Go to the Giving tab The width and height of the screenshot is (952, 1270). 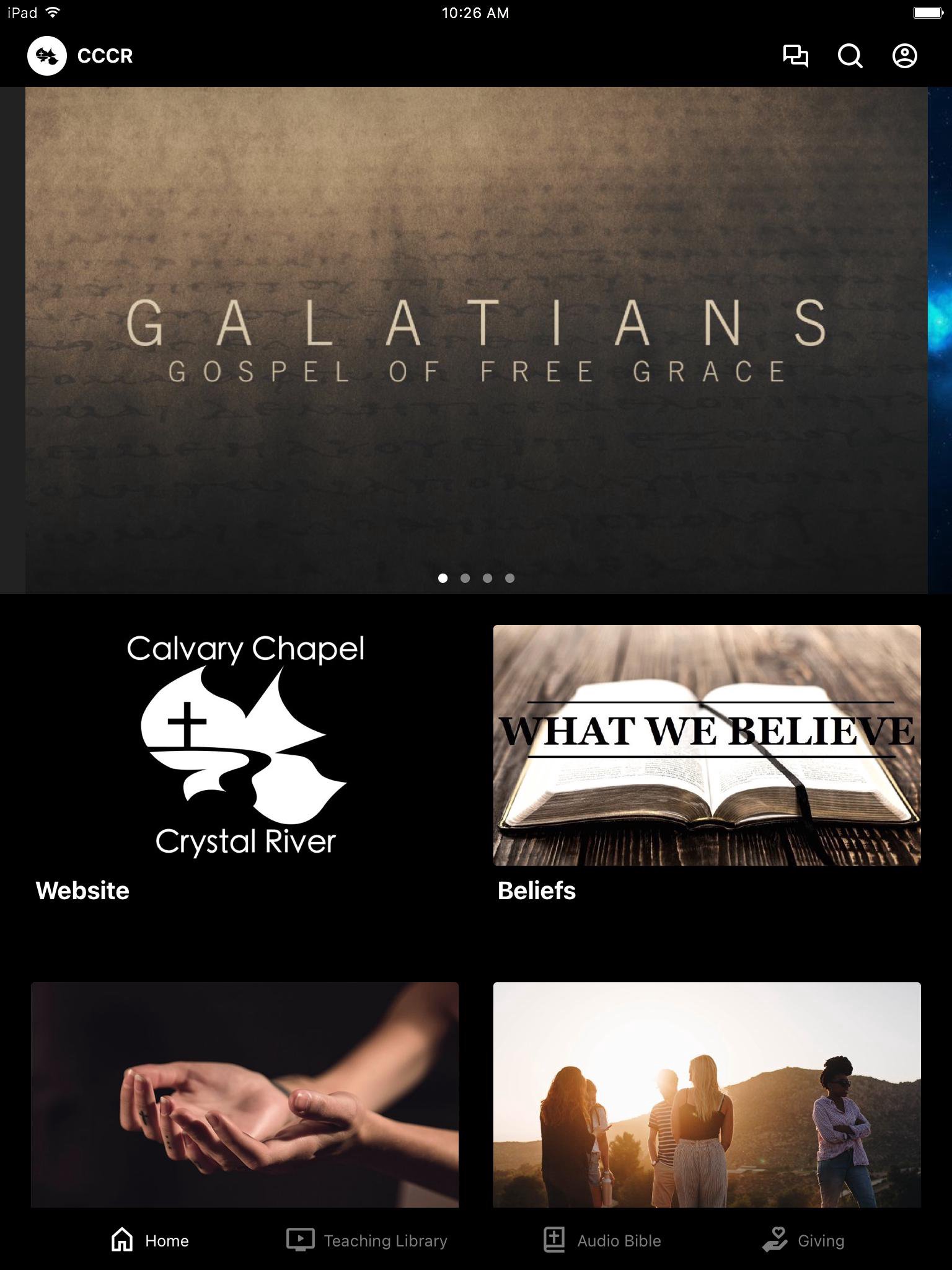(x=803, y=1240)
